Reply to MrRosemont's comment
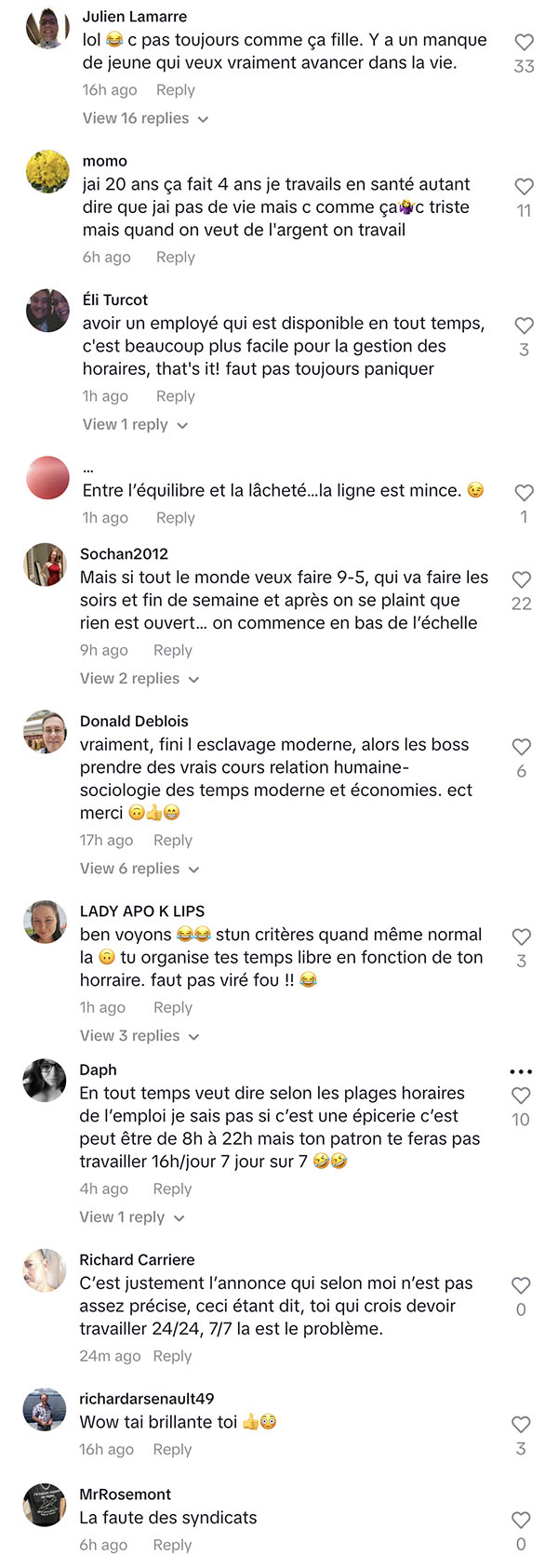The image size is (558, 1568). coord(172,1545)
